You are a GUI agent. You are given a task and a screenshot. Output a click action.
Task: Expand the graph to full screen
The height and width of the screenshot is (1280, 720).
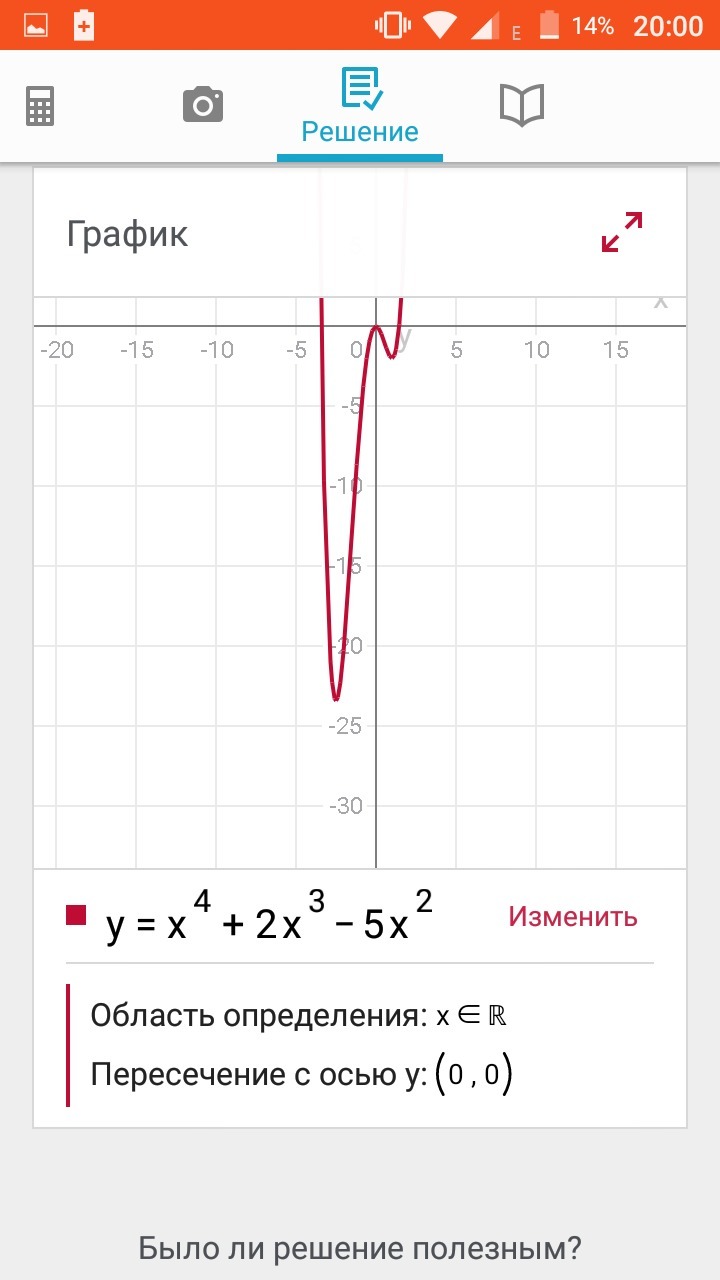coord(622,232)
